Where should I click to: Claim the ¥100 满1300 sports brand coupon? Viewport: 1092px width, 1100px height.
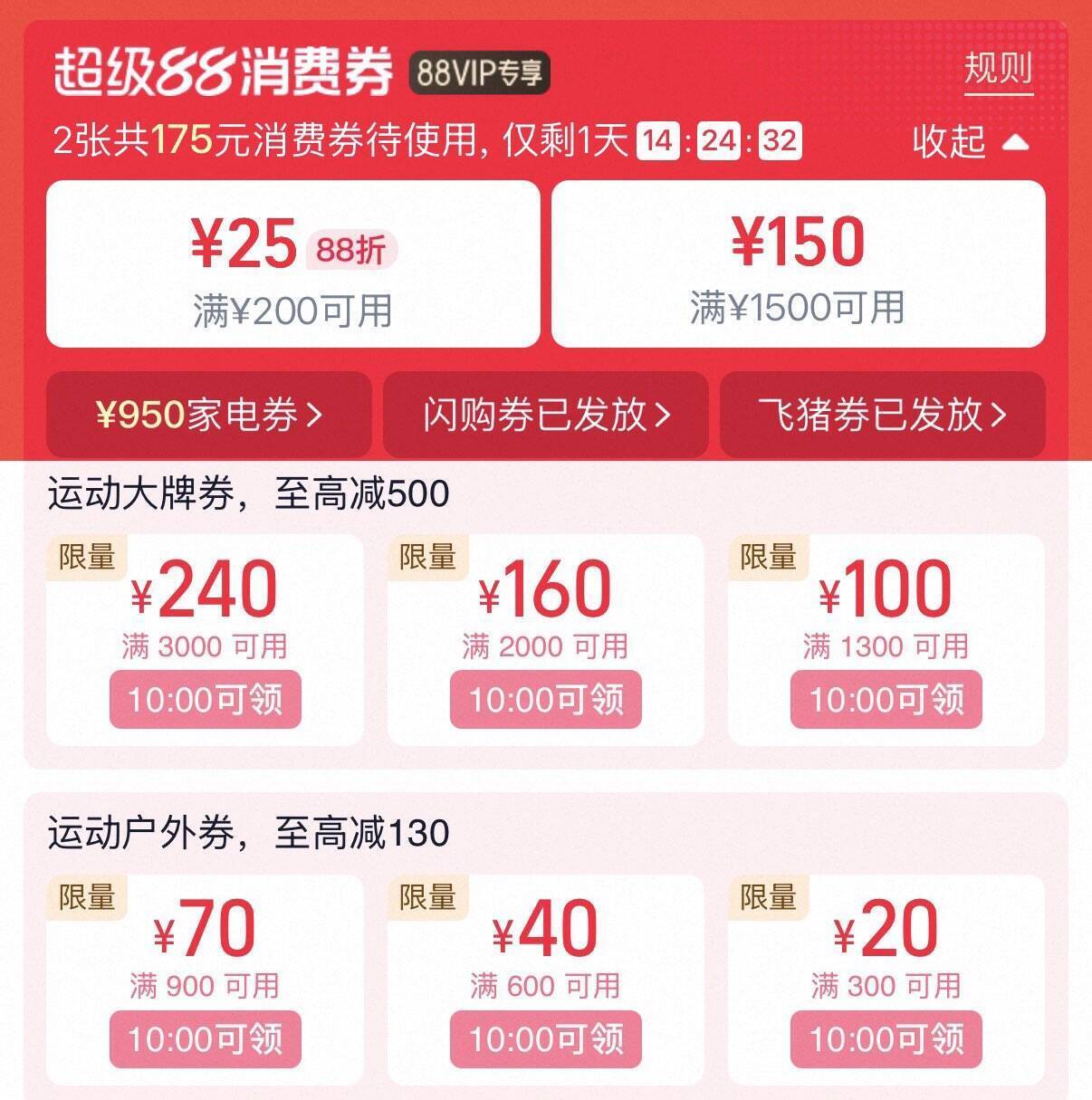886,699
